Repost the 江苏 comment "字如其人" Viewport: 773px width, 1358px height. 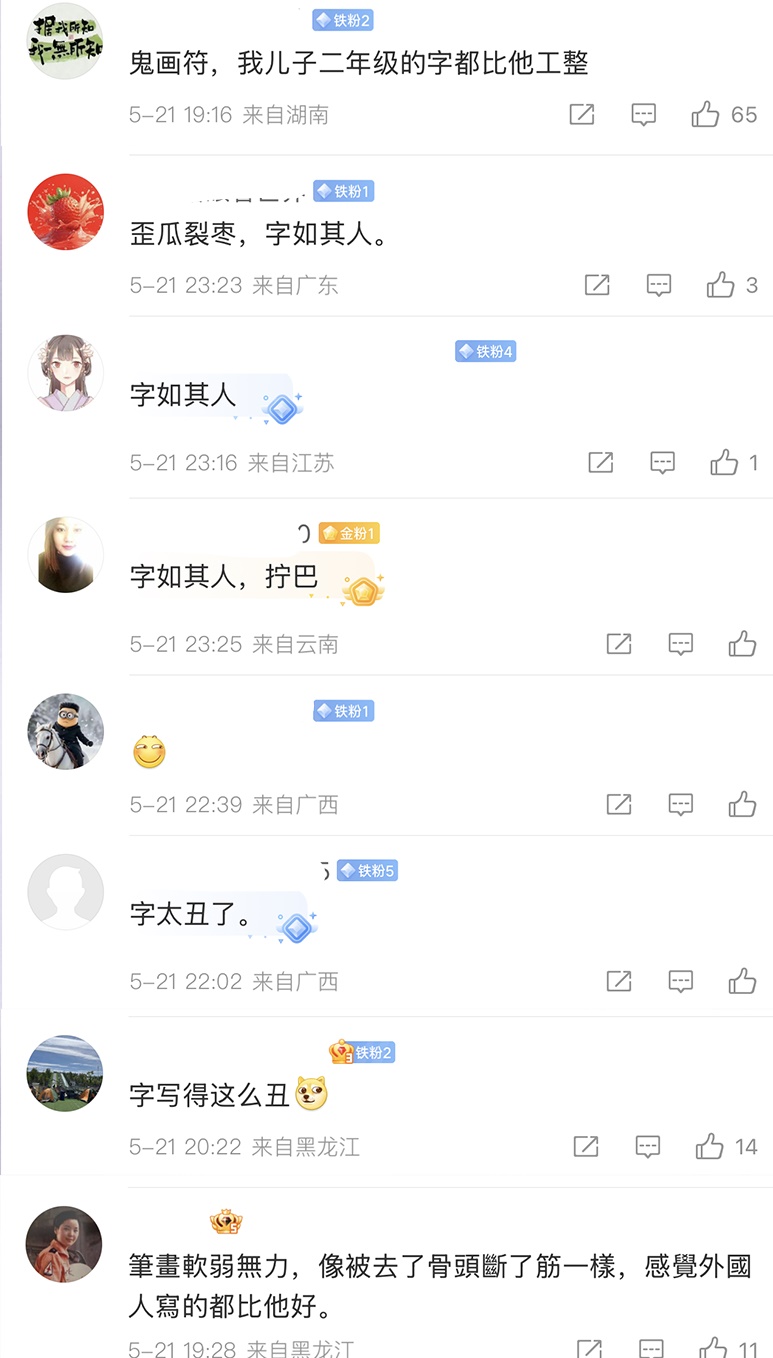601,463
